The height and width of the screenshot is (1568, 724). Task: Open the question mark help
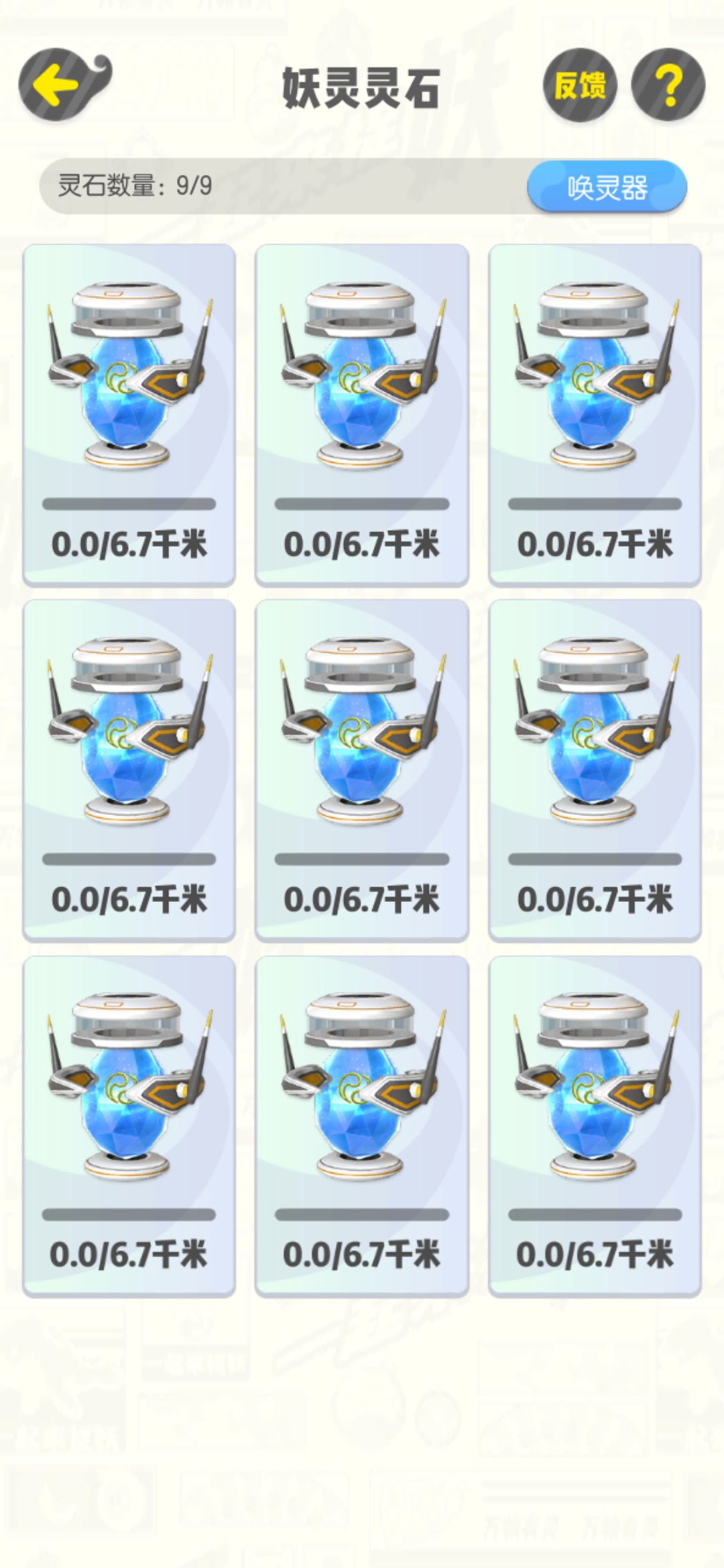point(668,85)
